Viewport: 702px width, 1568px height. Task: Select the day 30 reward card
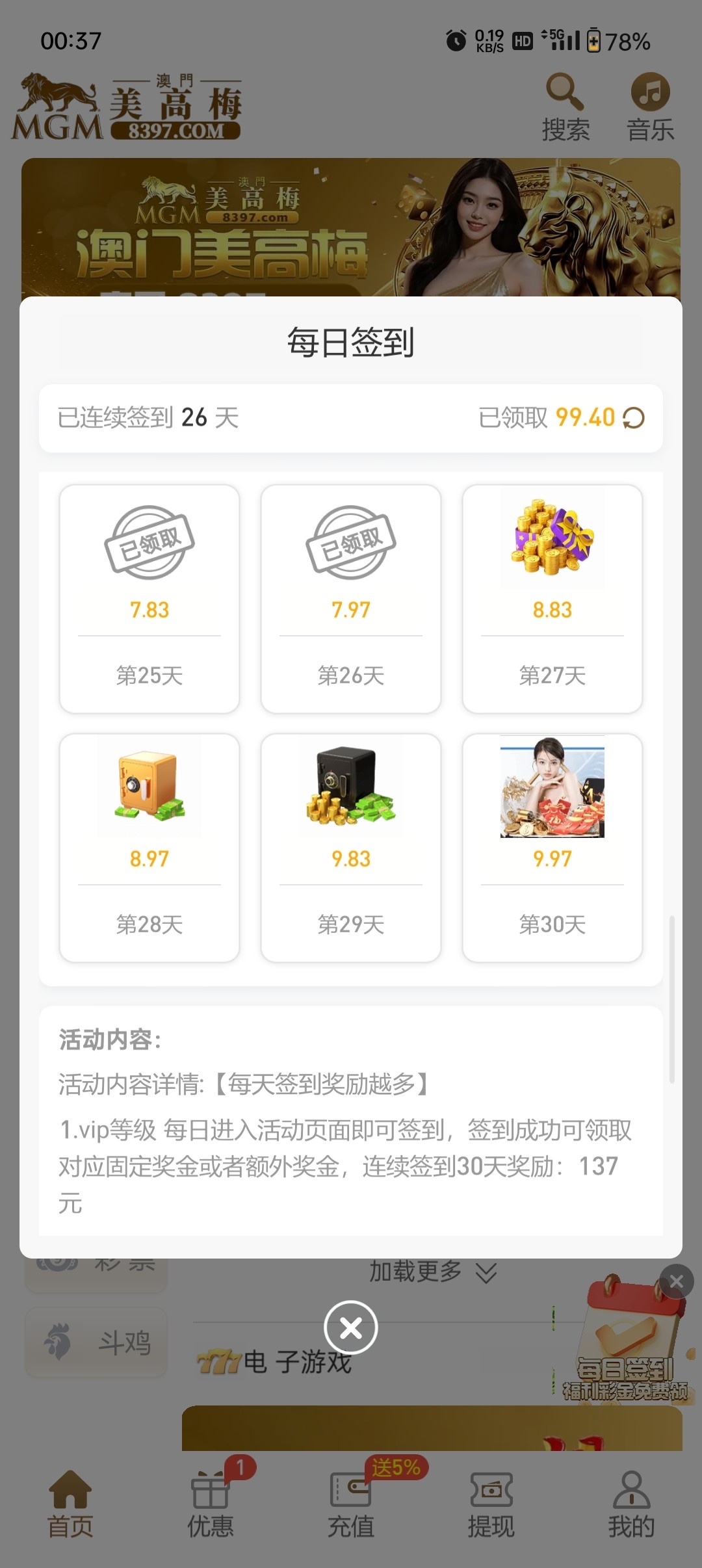(x=552, y=848)
